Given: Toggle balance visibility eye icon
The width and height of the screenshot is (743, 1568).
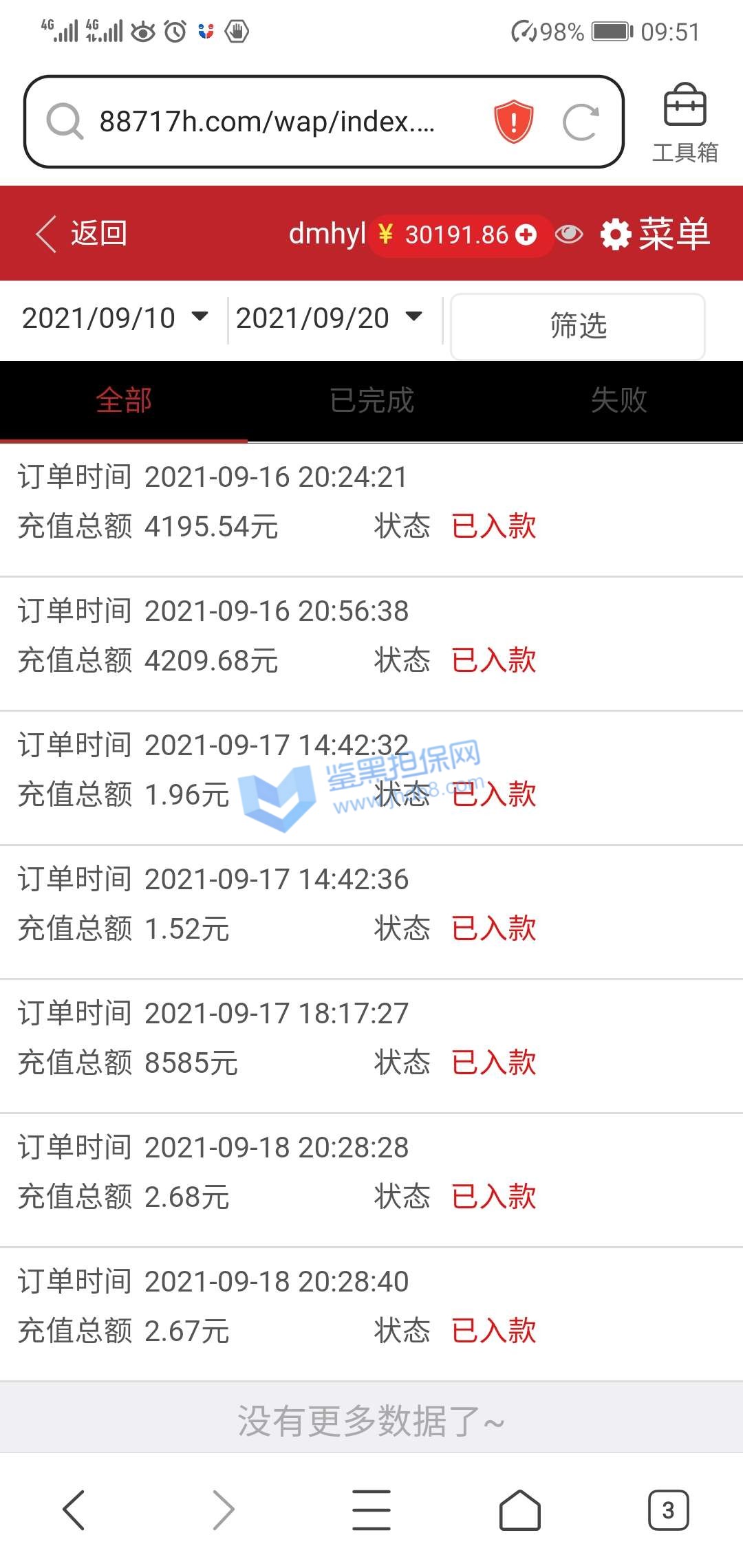Looking at the screenshot, I should coord(569,235).
